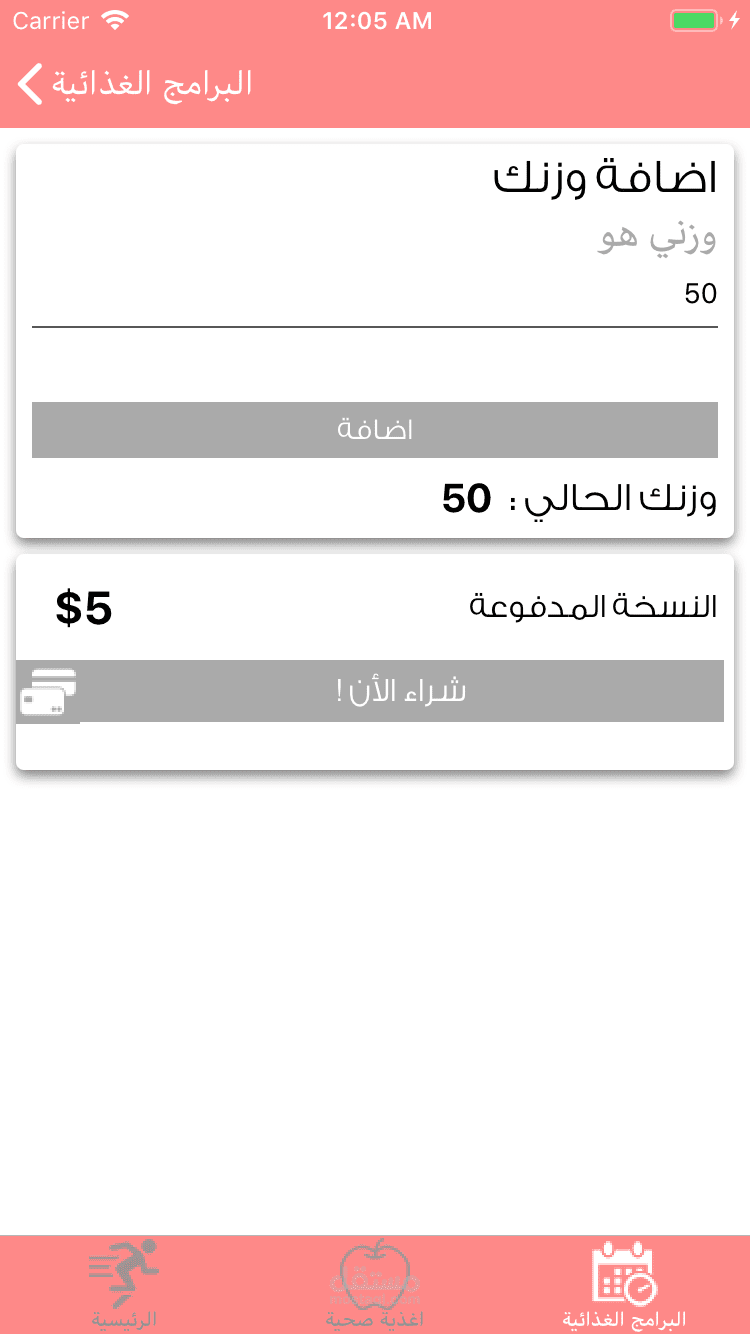
Task: Tap the اضافة button to add weight
Action: coord(375,430)
